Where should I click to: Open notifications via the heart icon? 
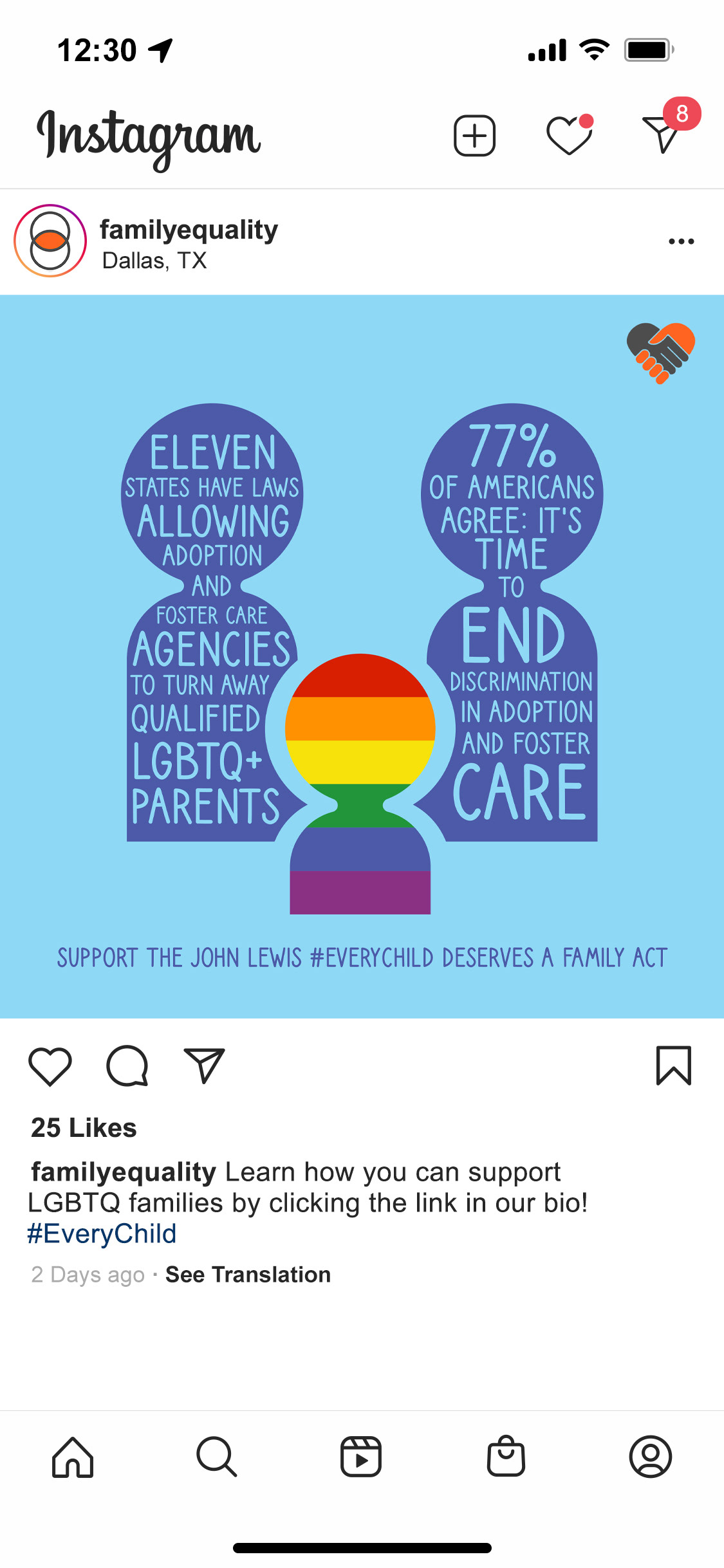coord(570,136)
